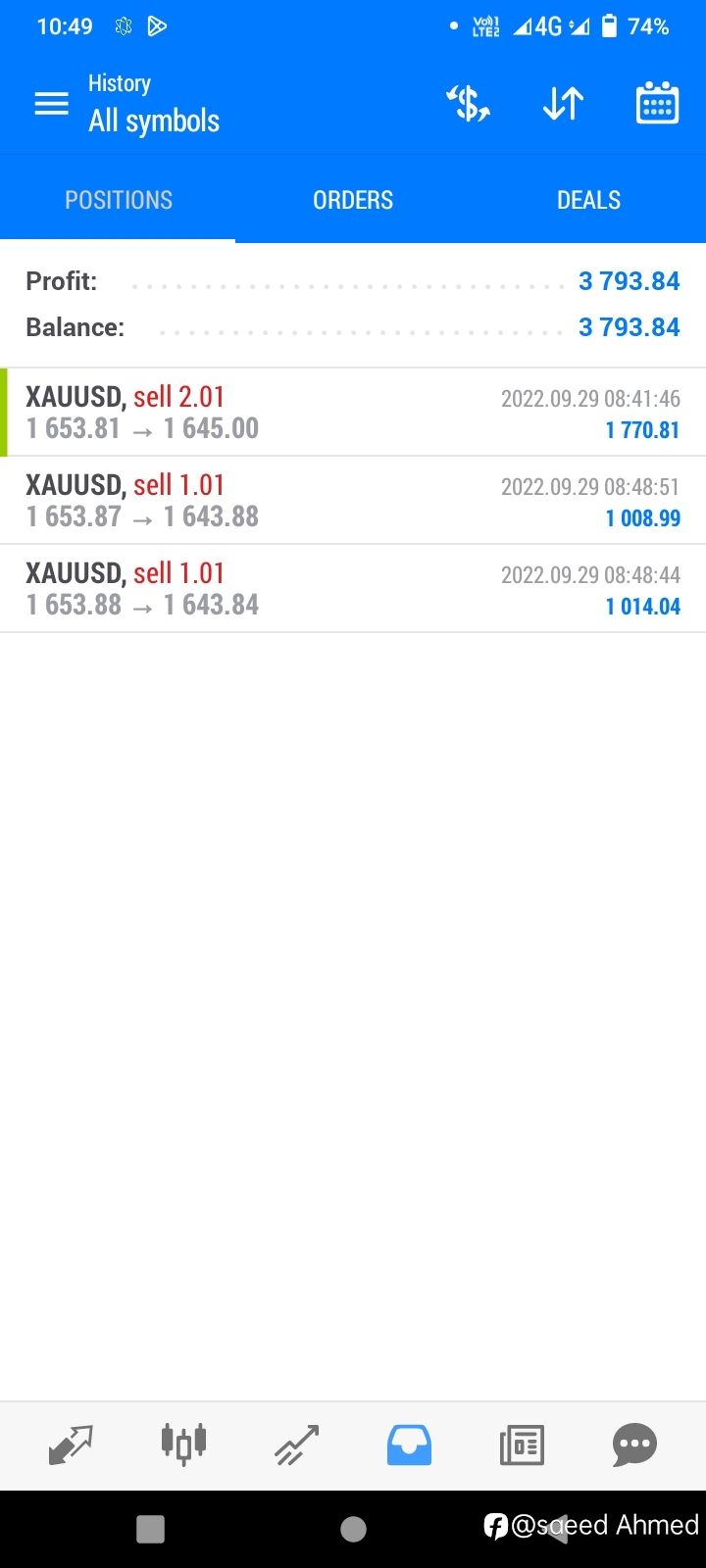
Task: Open the candlestick Chart tab
Action: pyautogui.click(x=183, y=1445)
